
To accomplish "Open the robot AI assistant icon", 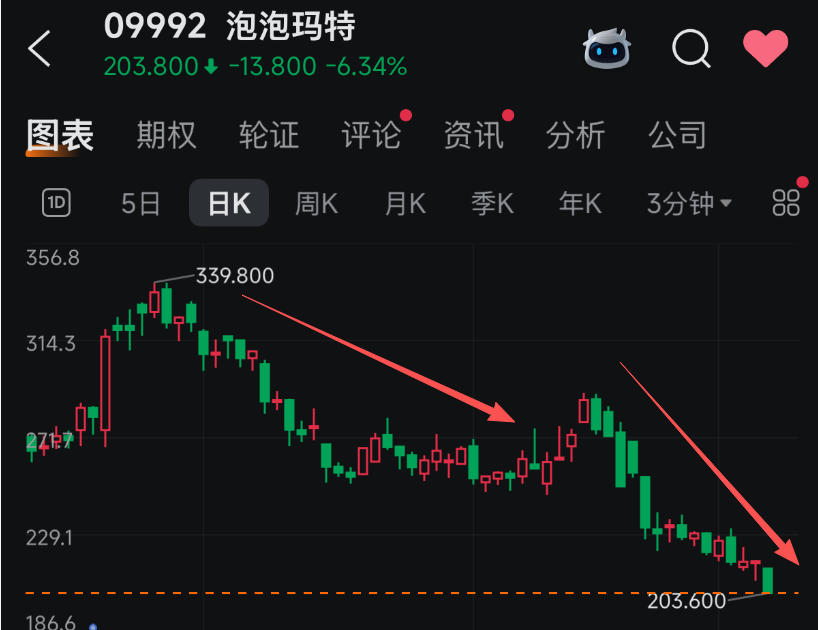I will click(608, 48).
